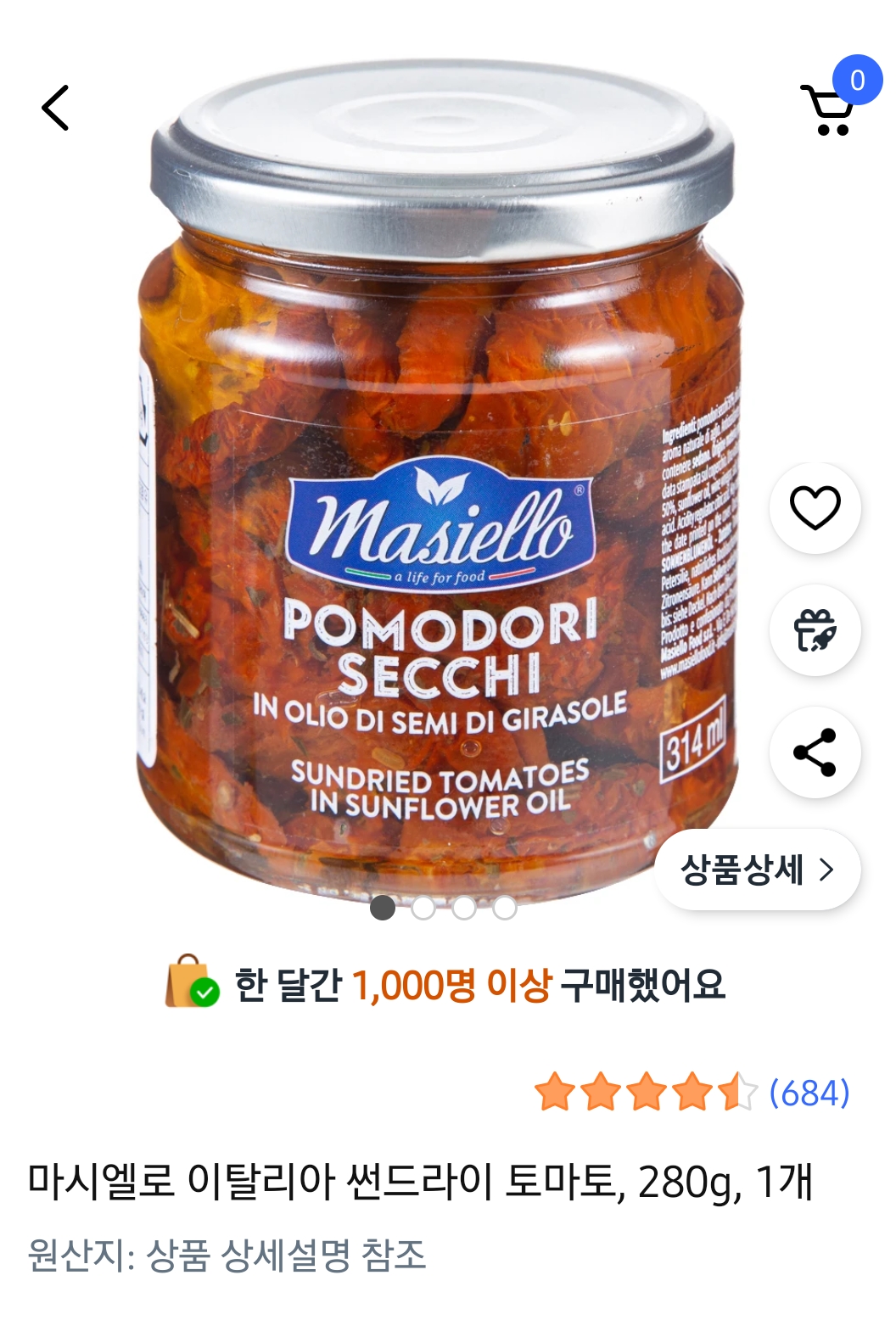The image size is (896, 1320).
Task: Open 상품상세 product details
Action: 758,870
